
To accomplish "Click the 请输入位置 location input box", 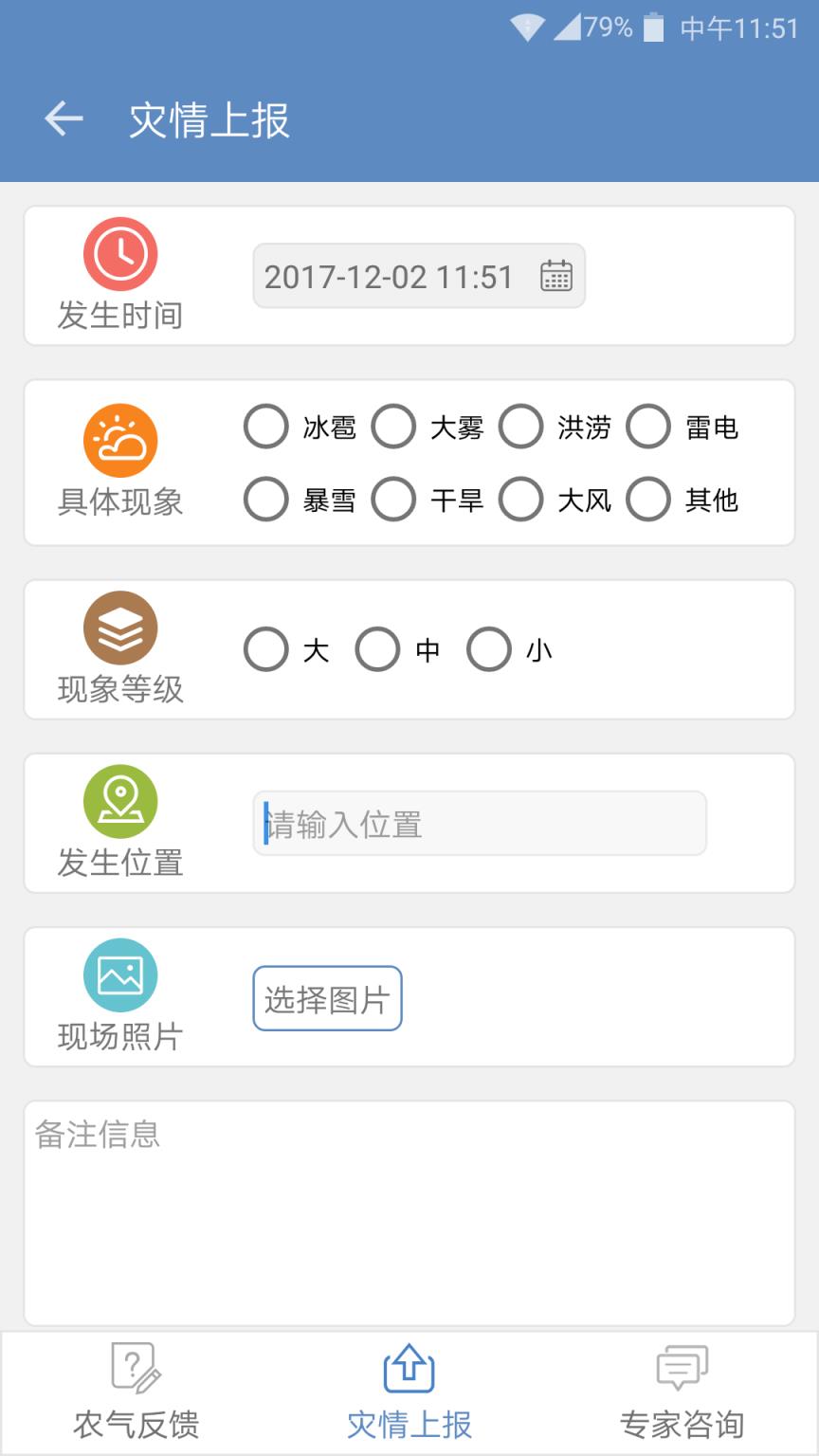I will pos(479,824).
